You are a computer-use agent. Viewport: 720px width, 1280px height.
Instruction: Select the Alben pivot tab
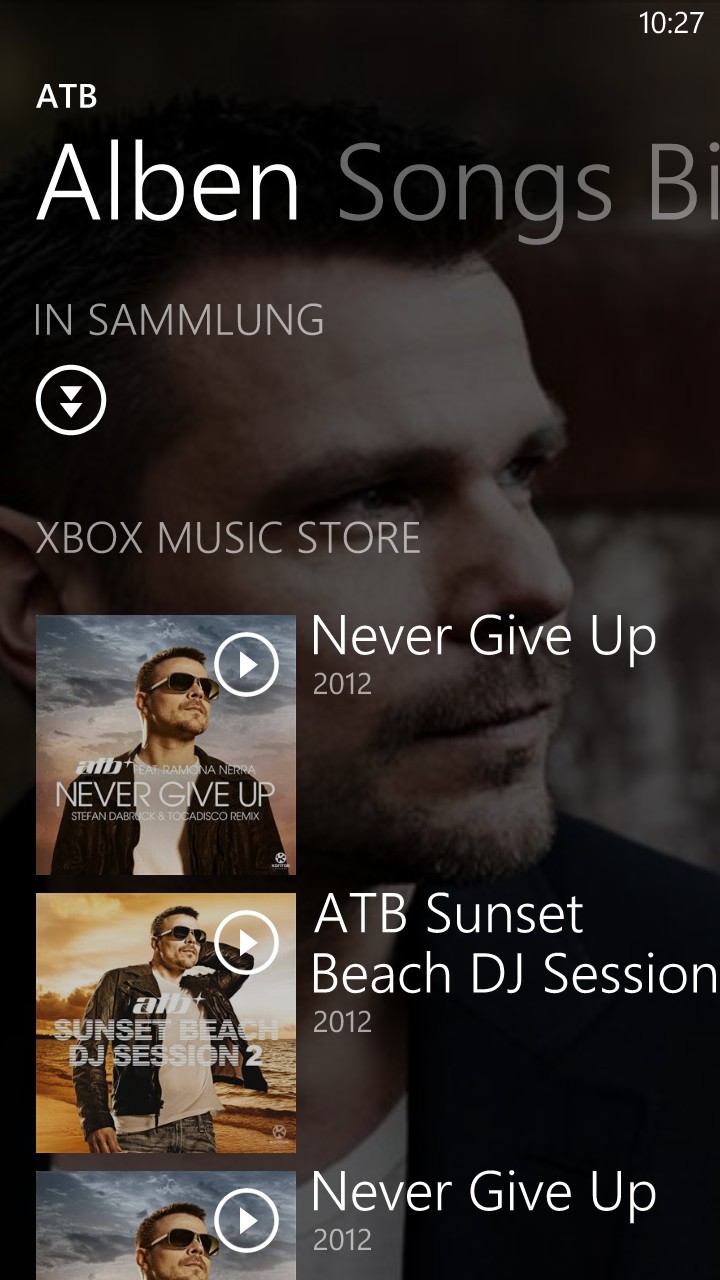coord(169,185)
